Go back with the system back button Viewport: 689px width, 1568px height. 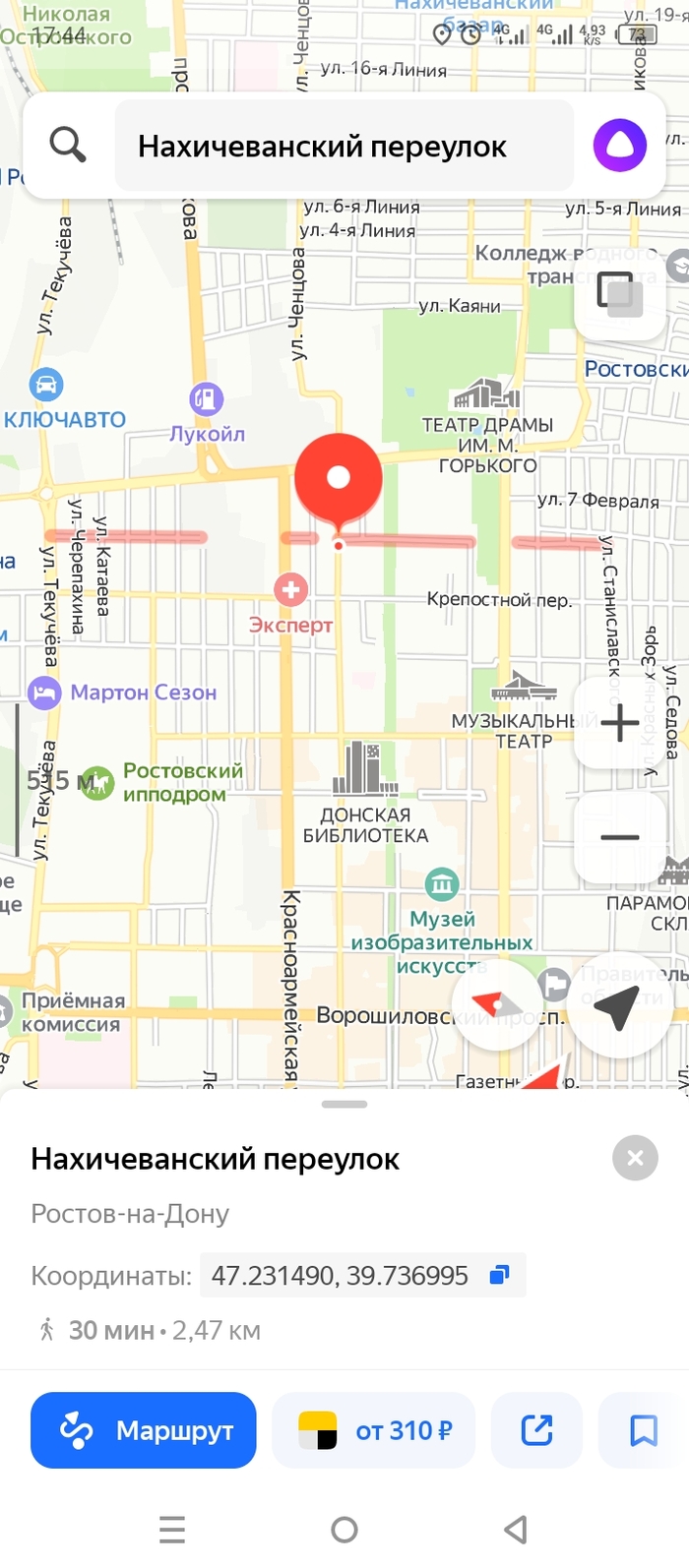pos(515,1530)
